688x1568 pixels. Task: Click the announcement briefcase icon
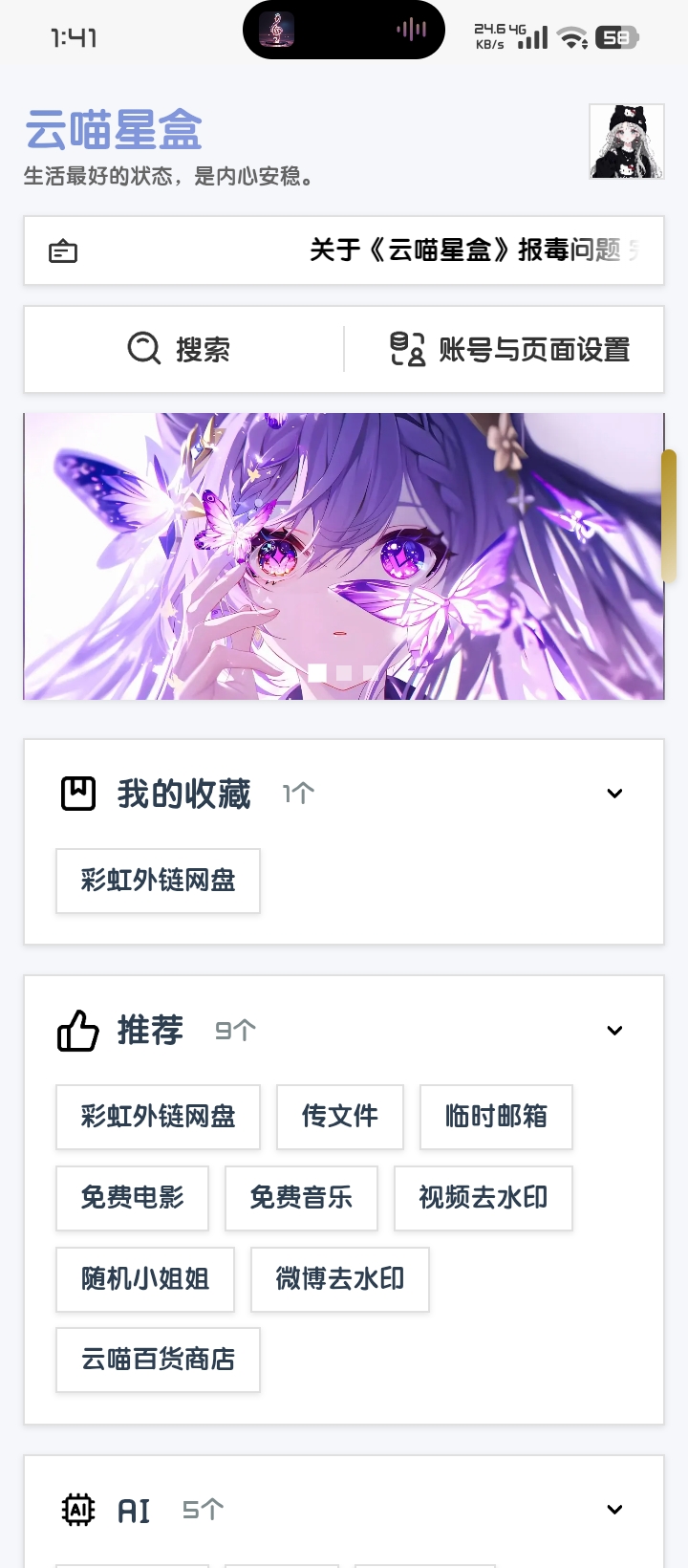[62, 250]
